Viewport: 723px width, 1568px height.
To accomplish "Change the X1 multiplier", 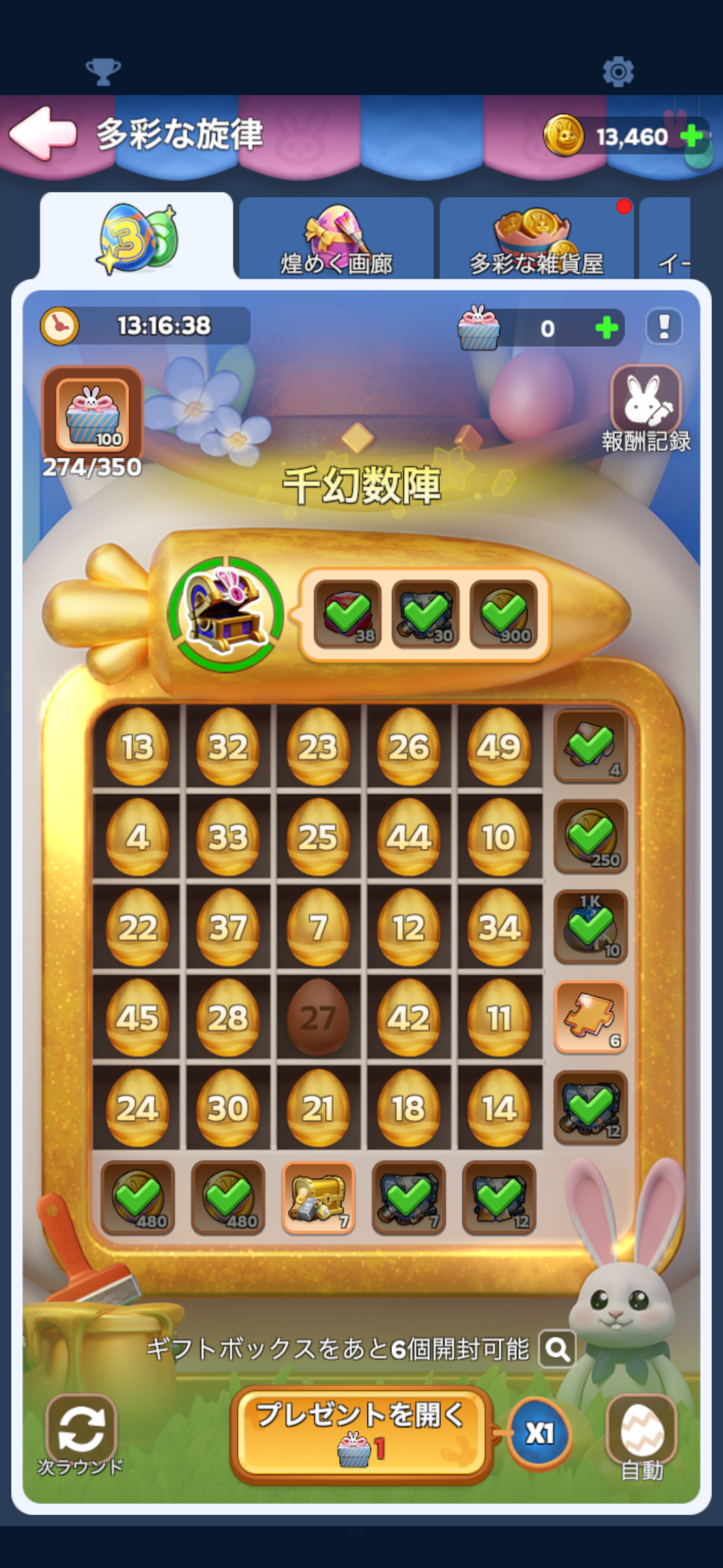I will (x=539, y=1434).
